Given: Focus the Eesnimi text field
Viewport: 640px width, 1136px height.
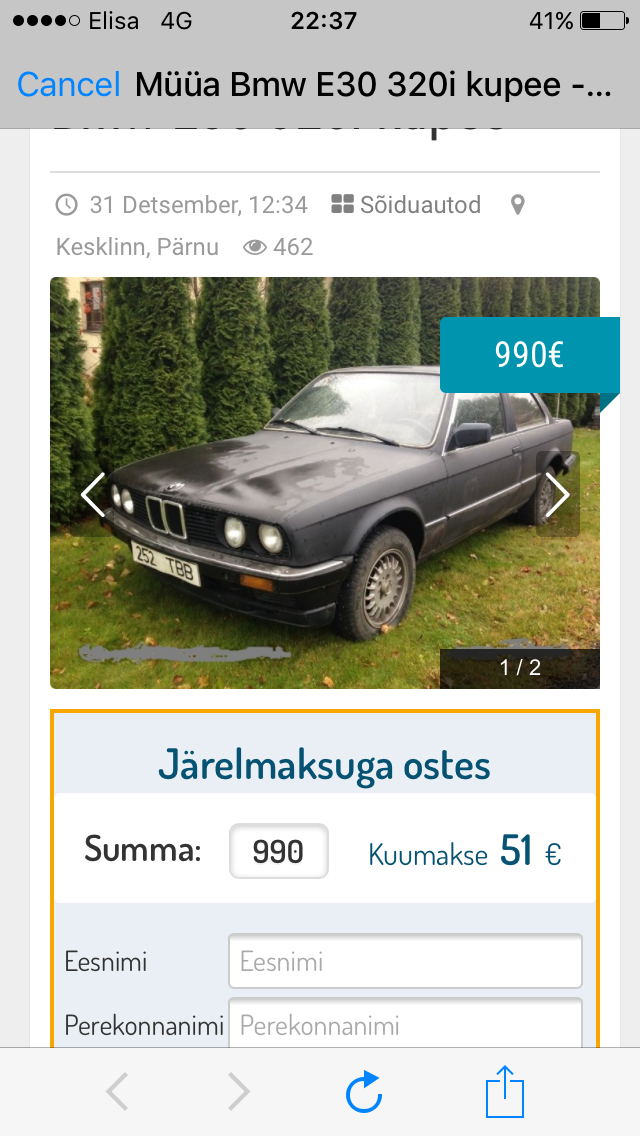Looking at the screenshot, I should click(405, 962).
